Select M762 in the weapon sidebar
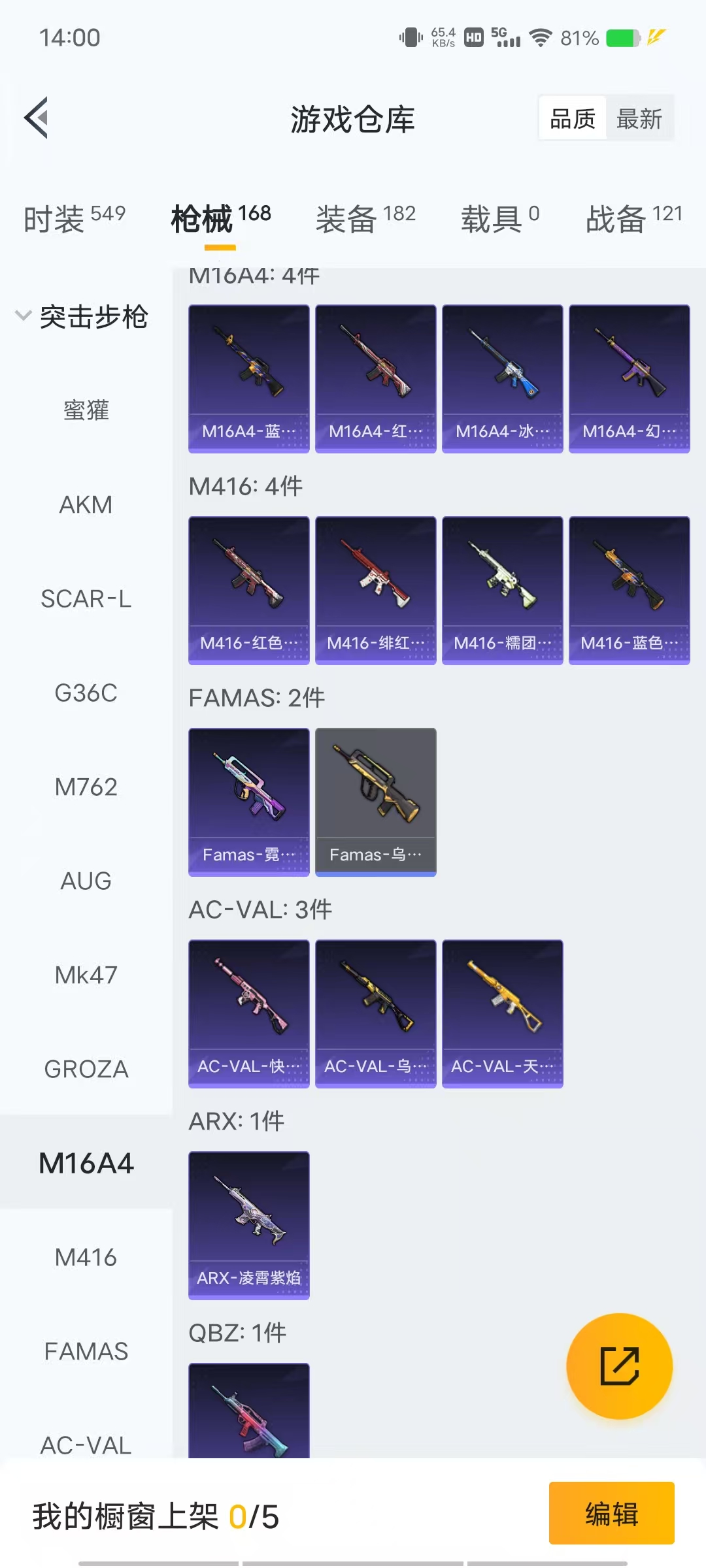 [x=86, y=787]
